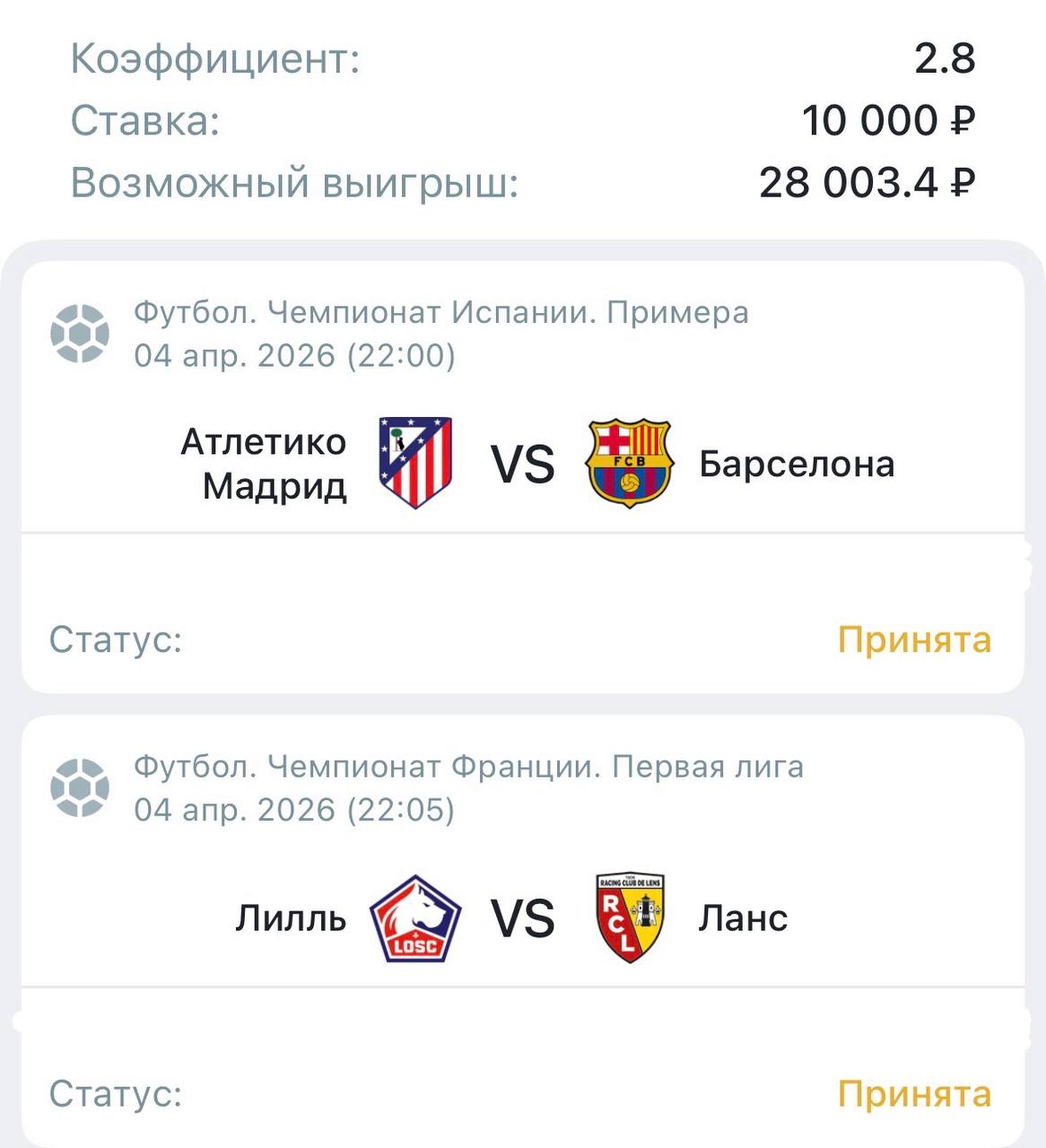This screenshot has width=1046, height=1148.
Task: Open the Атлетико Мадрид vs Барселона match card
Action: (523, 465)
